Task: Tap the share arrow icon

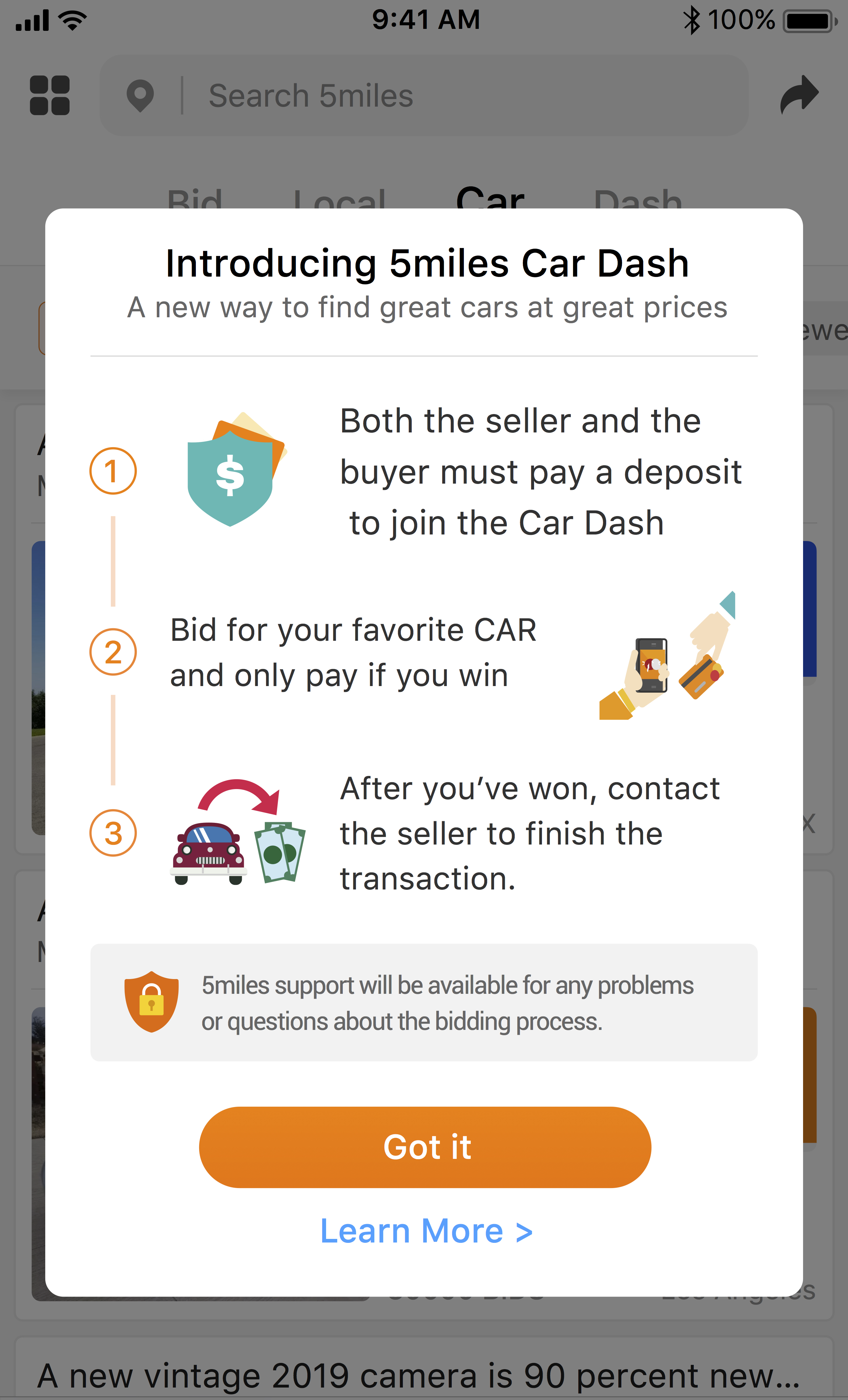Action: coord(799,94)
